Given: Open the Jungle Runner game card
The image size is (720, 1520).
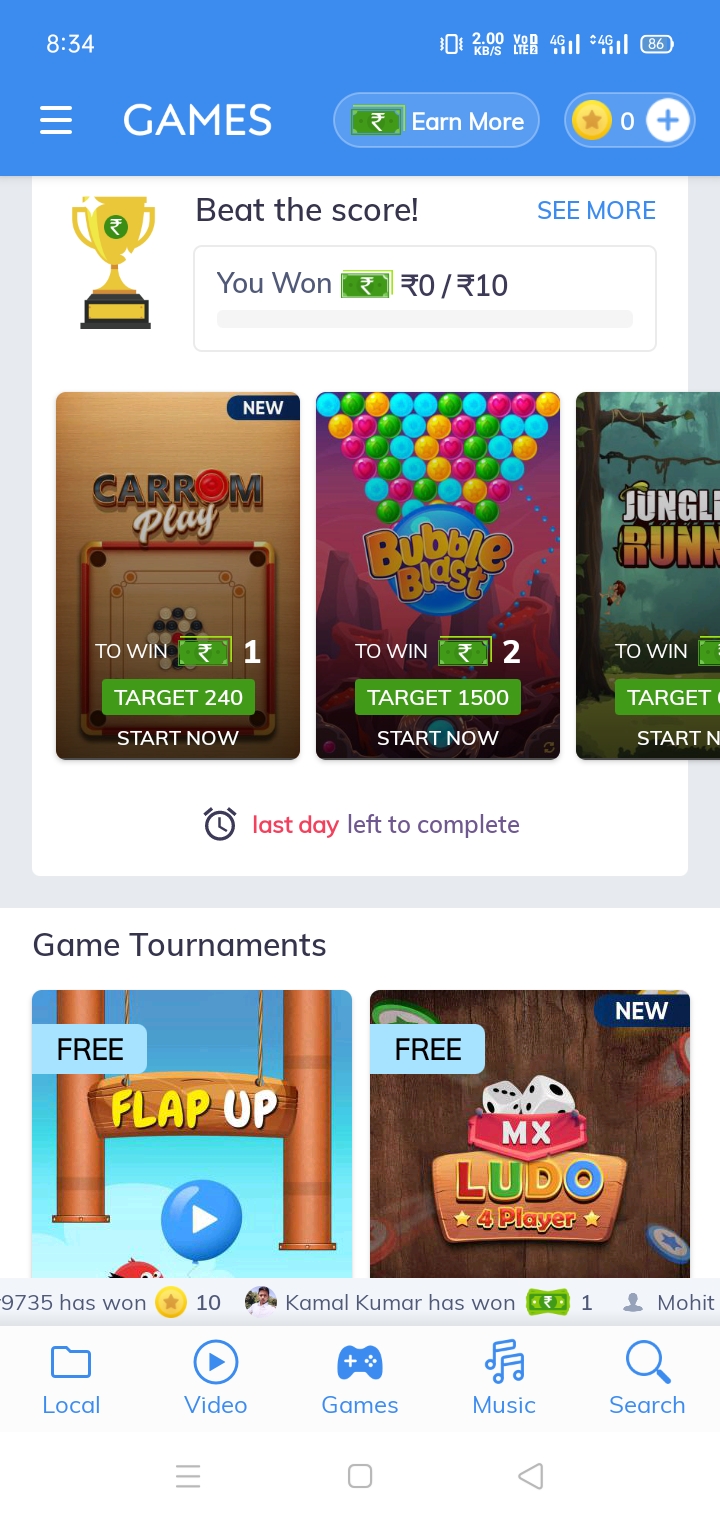Looking at the screenshot, I should [x=648, y=575].
